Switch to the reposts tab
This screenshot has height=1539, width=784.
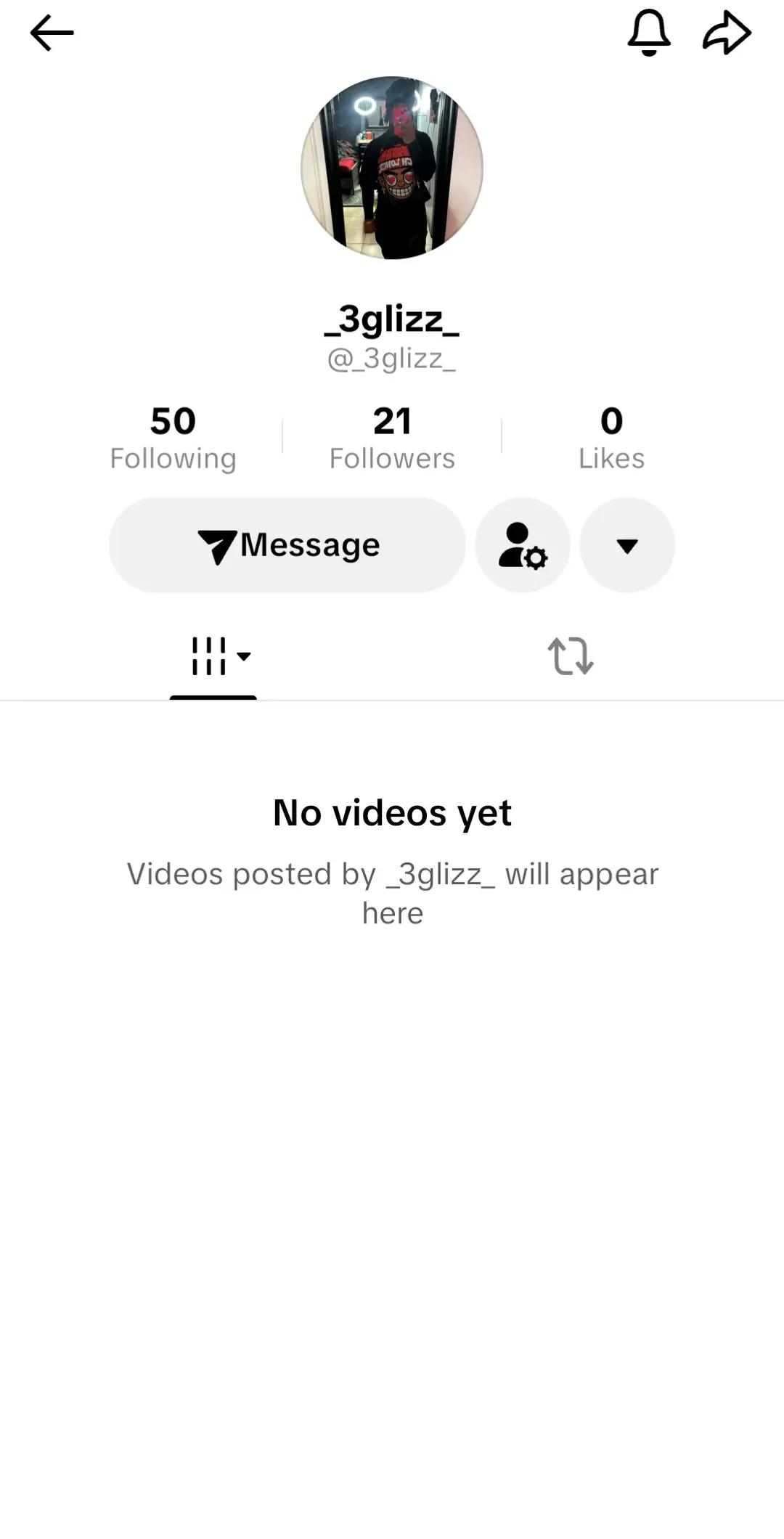tap(571, 656)
